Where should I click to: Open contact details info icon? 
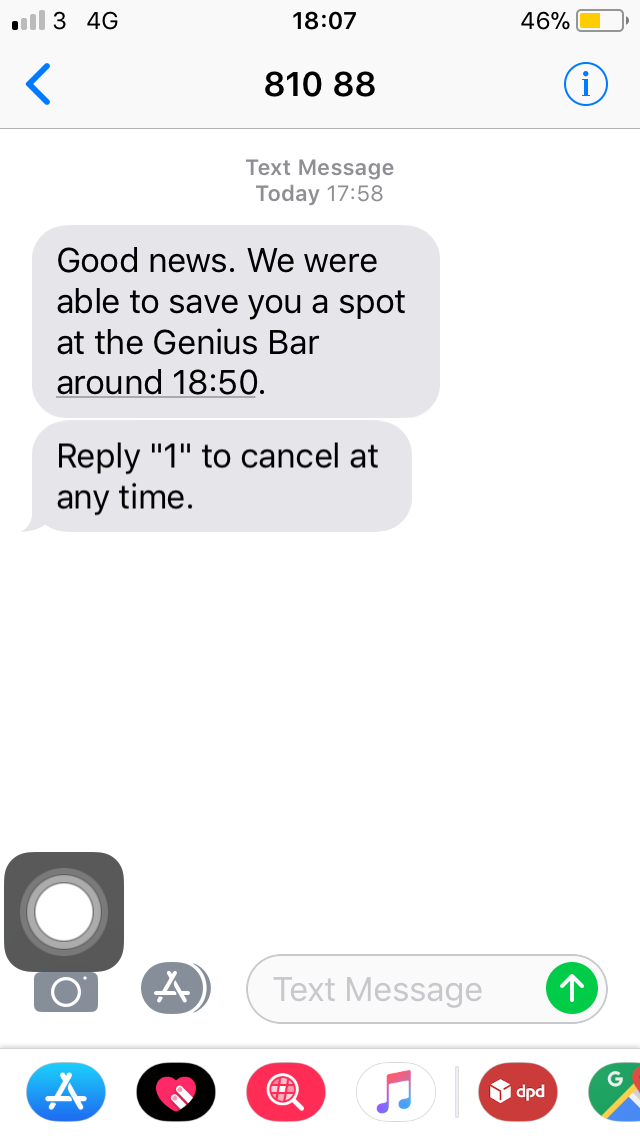pyautogui.click(x=586, y=85)
